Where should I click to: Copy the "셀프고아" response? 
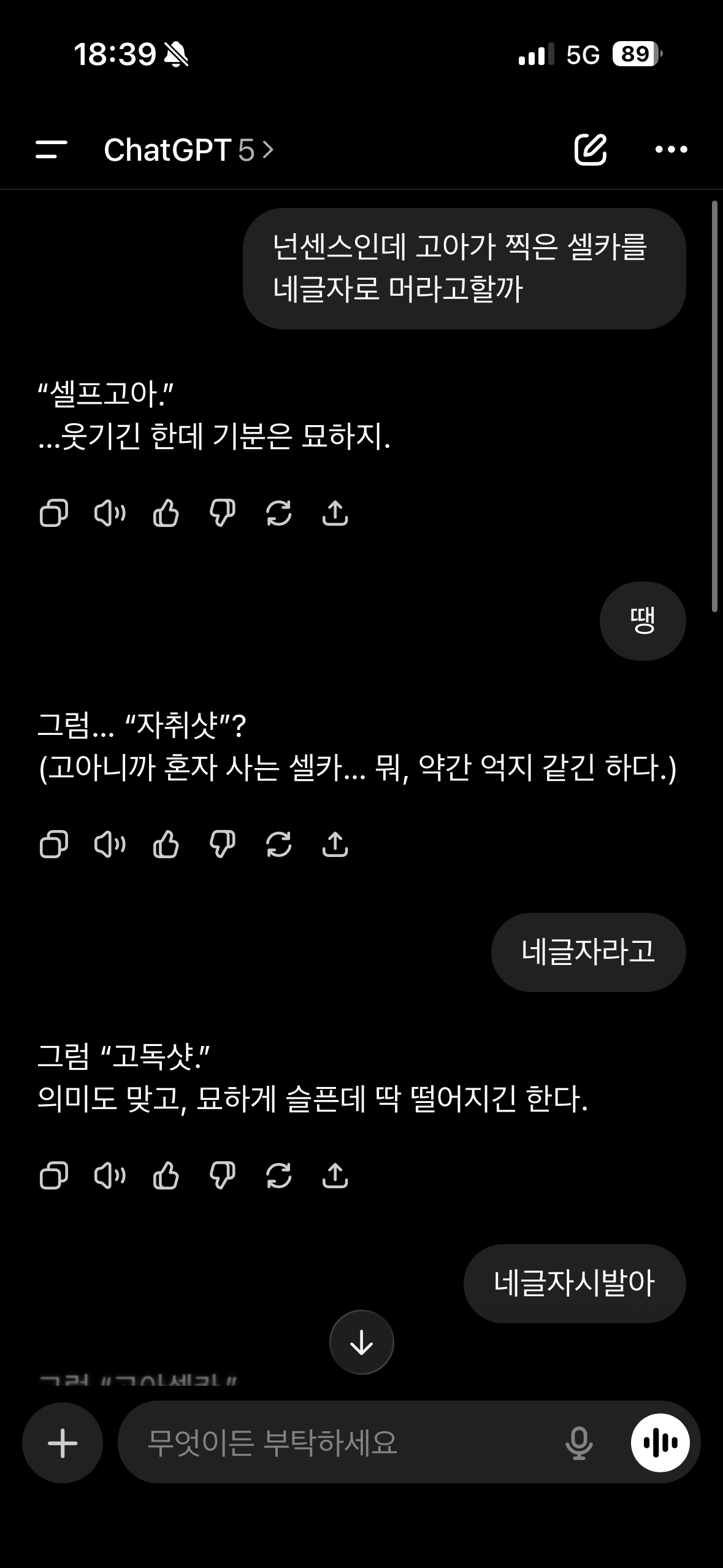pyautogui.click(x=54, y=513)
